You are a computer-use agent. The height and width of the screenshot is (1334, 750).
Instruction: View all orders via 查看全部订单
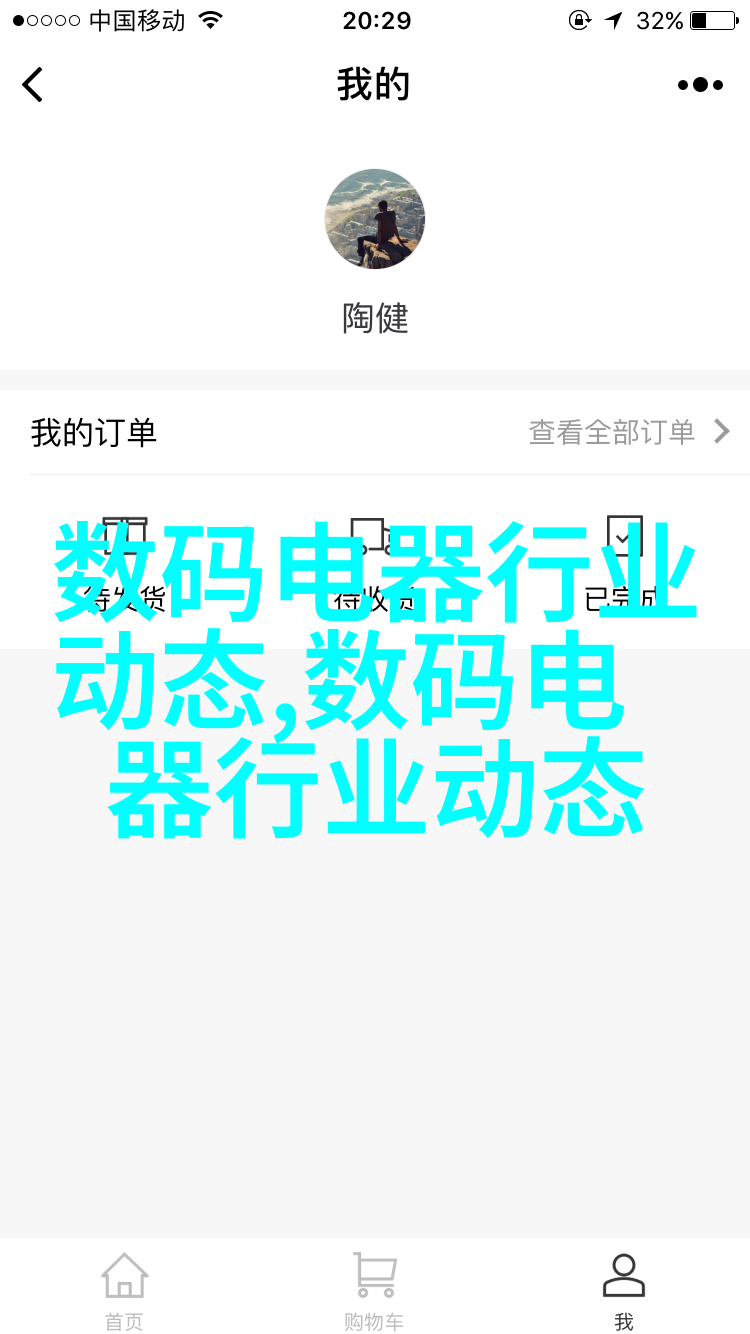pos(630,432)
